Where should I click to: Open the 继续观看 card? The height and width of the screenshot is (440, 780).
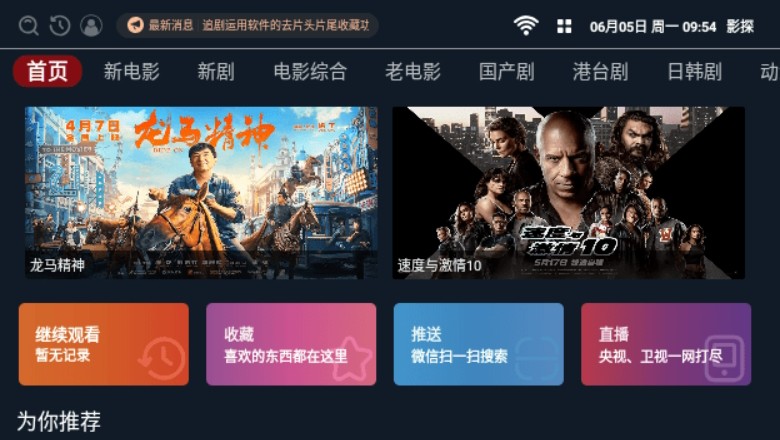103,345
